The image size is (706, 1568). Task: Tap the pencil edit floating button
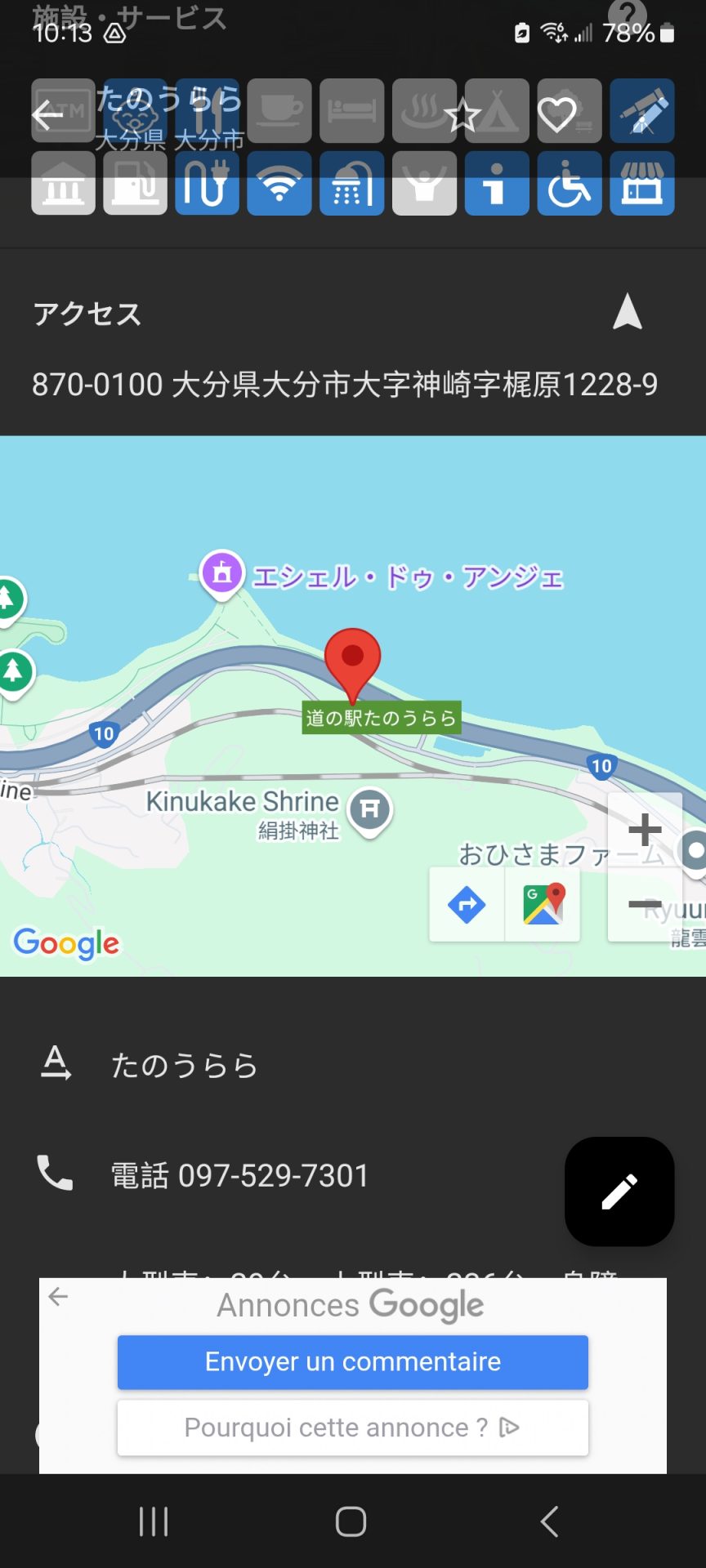point(619,1192)
